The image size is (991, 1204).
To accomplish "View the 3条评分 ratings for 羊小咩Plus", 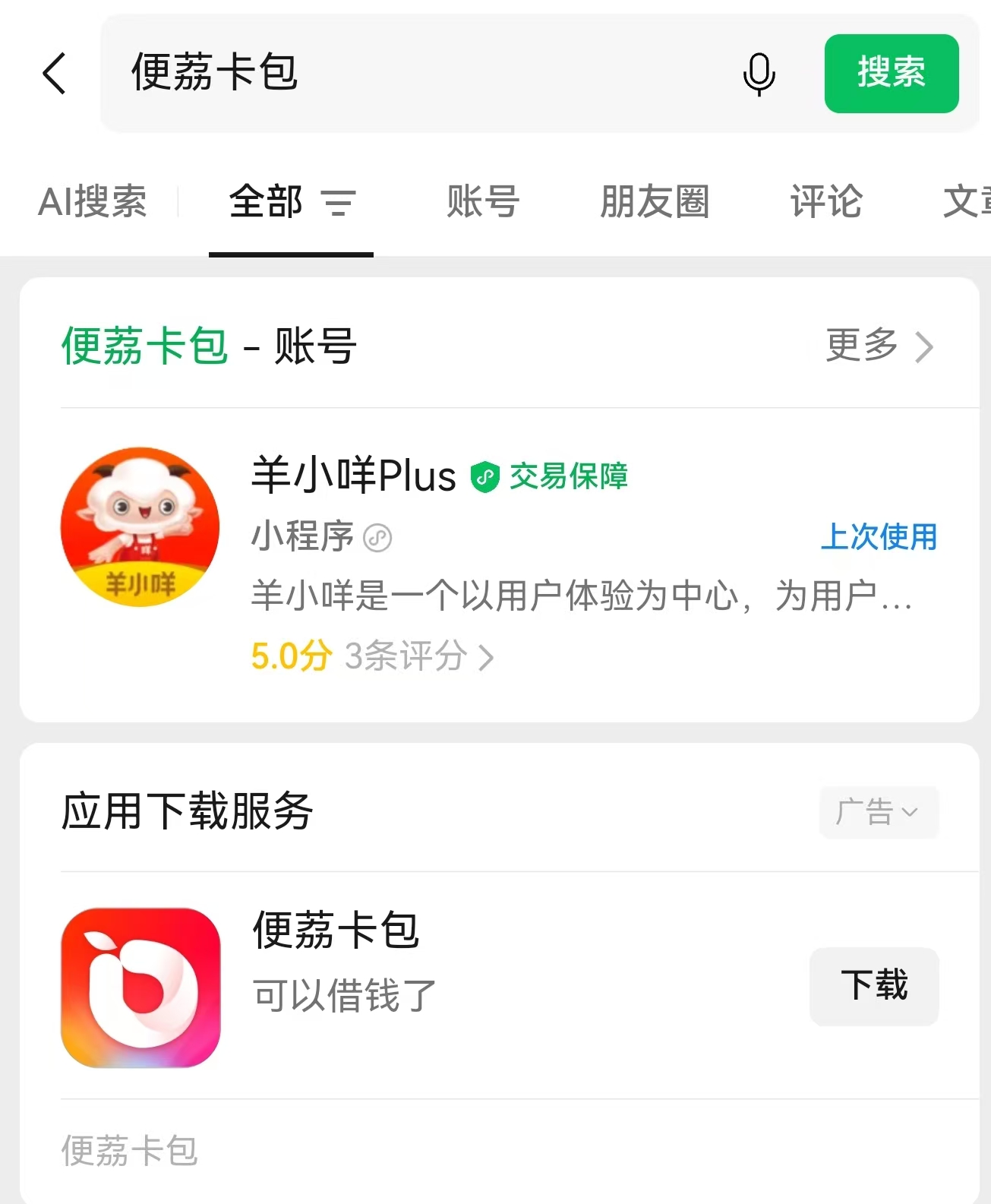I will pos(418,656).
